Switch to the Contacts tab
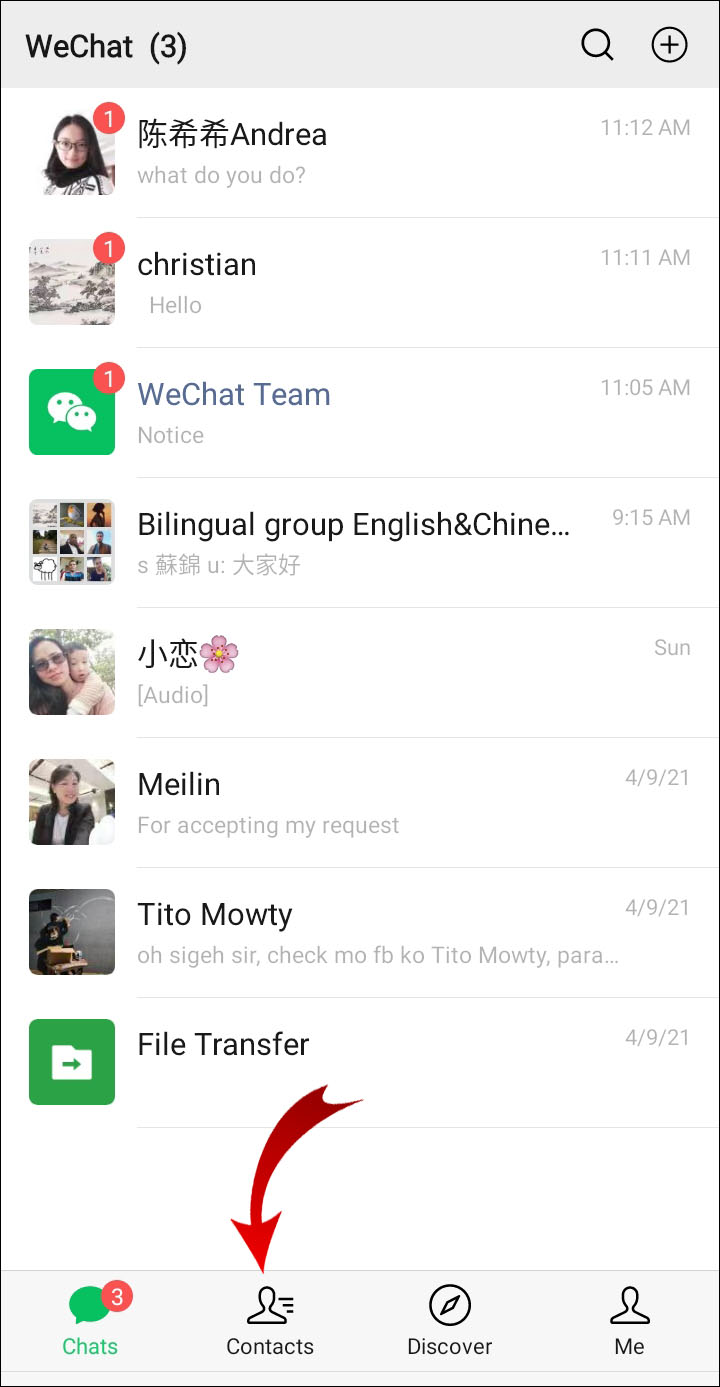The image size is (720, 1387). click(270, 1321)
